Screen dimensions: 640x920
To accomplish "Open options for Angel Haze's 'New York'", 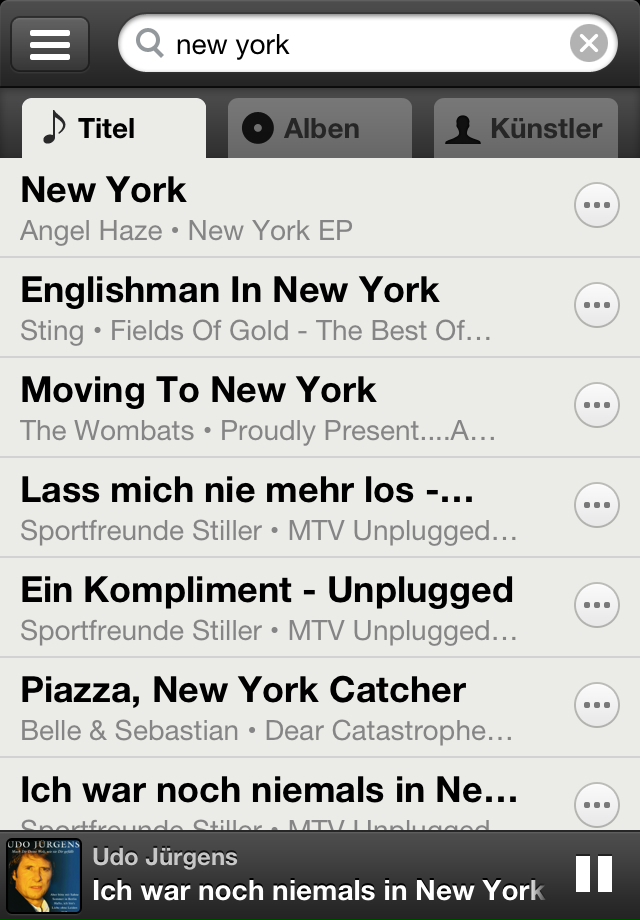I will (x=596, y=206).
